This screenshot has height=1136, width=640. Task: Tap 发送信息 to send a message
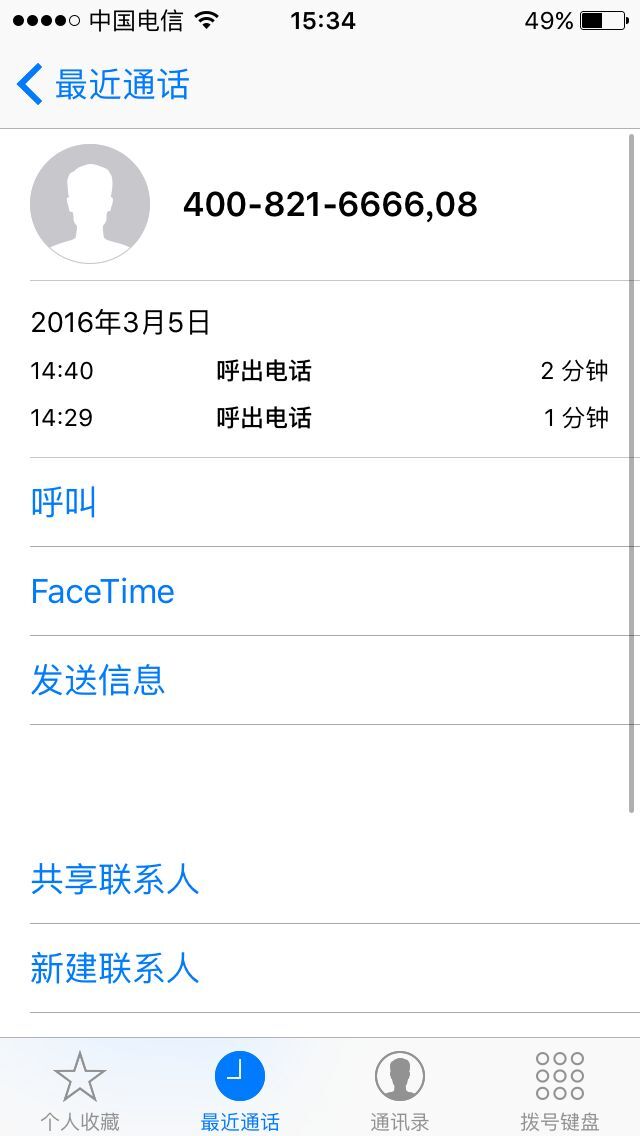pos(98,680)
